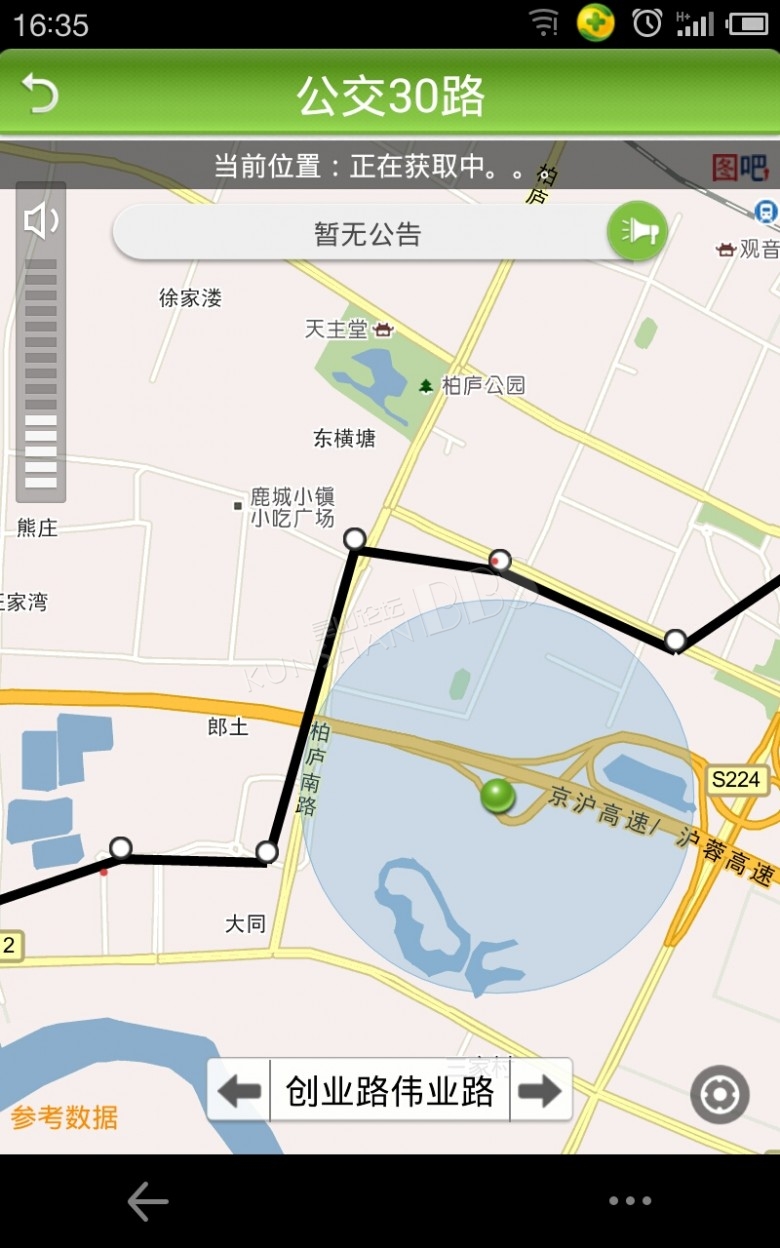Image resolution: width=780 pixels, height=1248 pixels.
Task: Open the 暂无公告 announcement bar
Action: pos(367,234)
